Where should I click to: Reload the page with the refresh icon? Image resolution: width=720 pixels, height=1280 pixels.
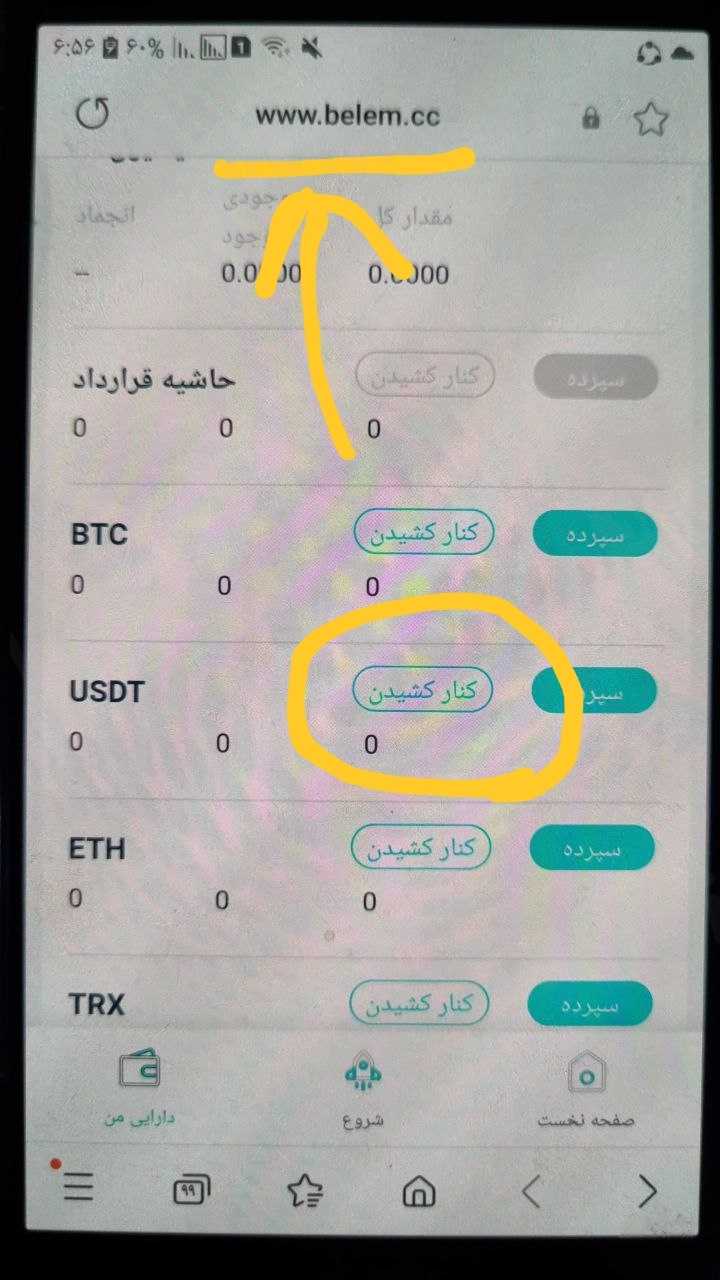click(92, 114)
